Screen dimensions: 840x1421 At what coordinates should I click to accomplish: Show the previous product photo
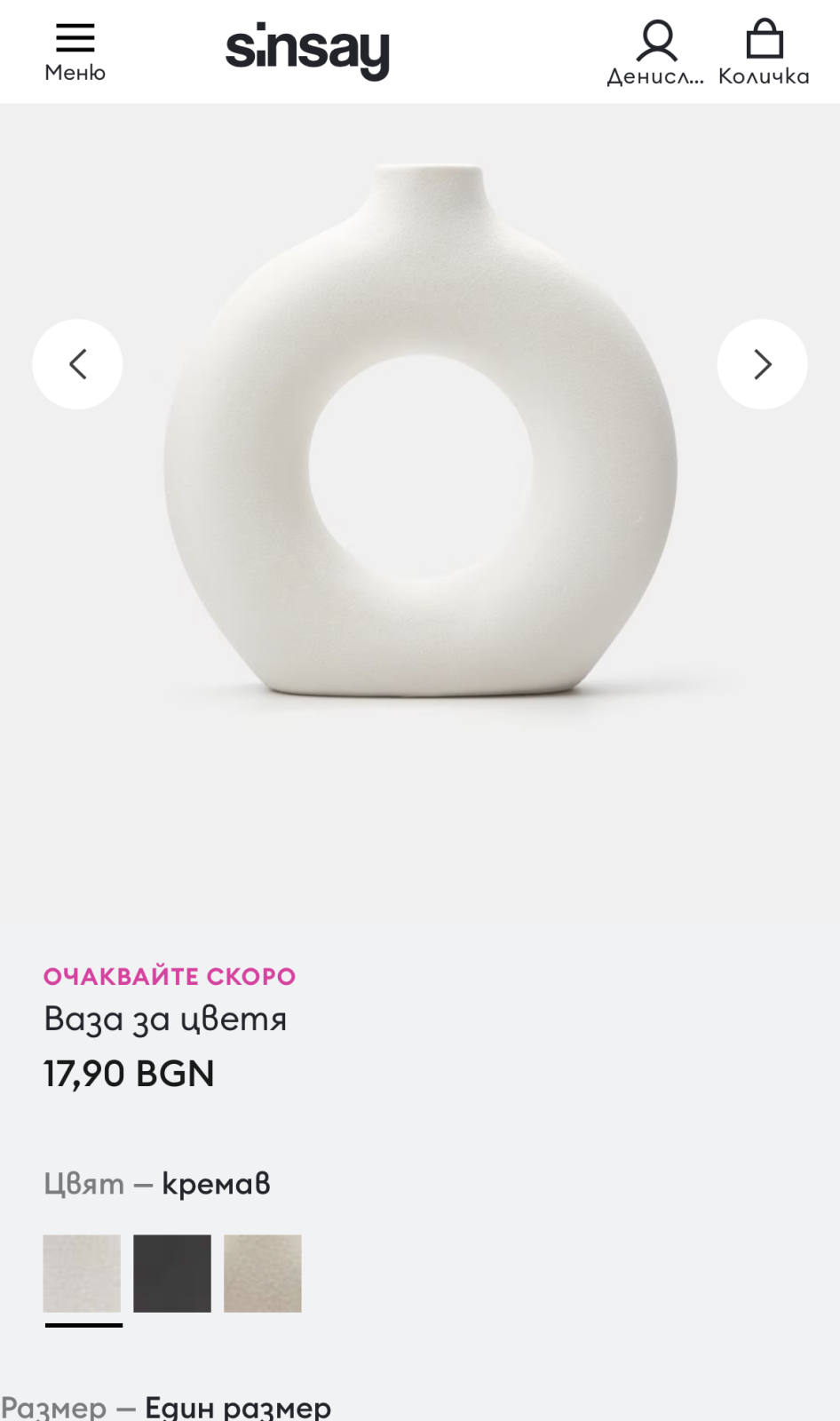click(77, 364)
